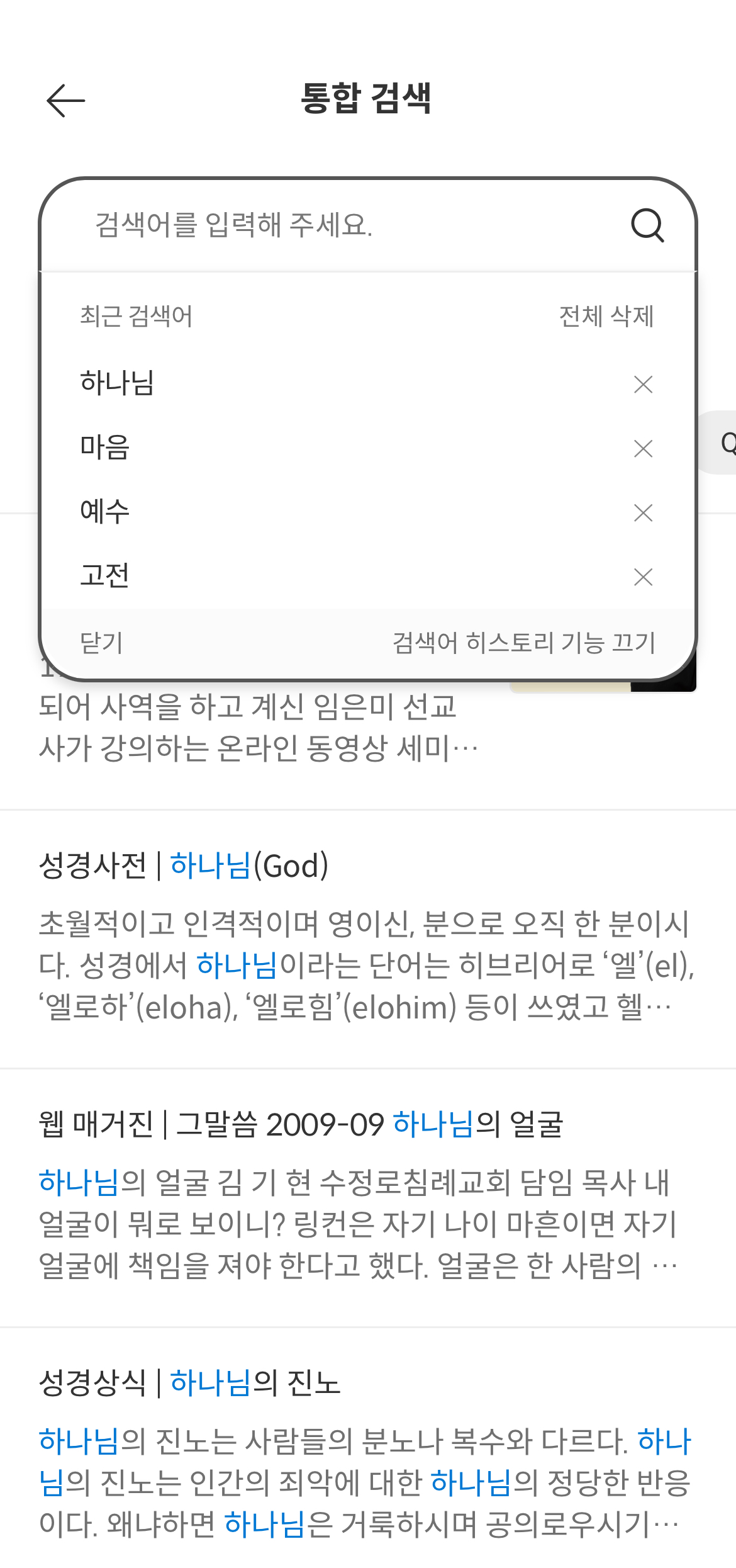Go back using the arrow icon
This screenshot has height=1568, width=736.
click(65, 101)
